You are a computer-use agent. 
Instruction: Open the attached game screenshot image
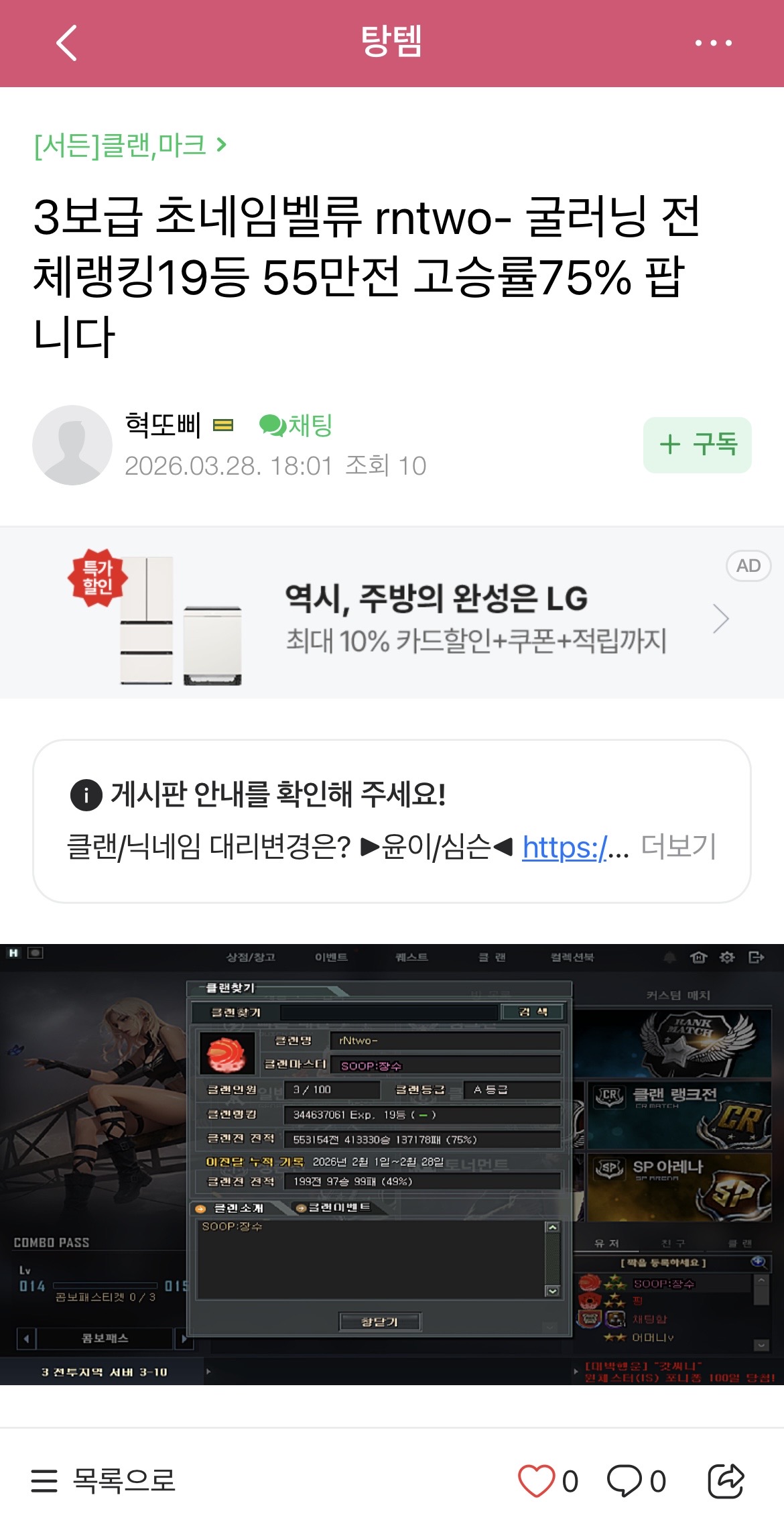coord(392,1164)
